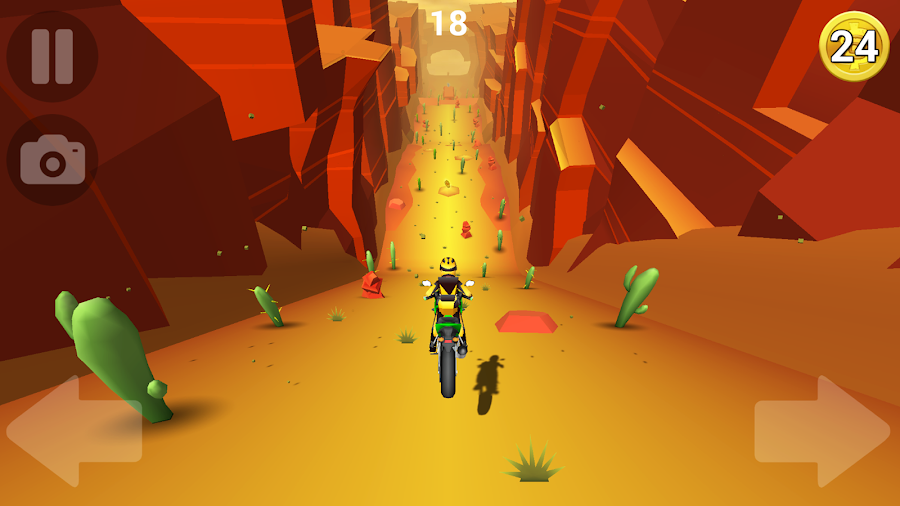This screenshot has height=506, width=900.
Task: Pause the game
Action: click(52, 56)
